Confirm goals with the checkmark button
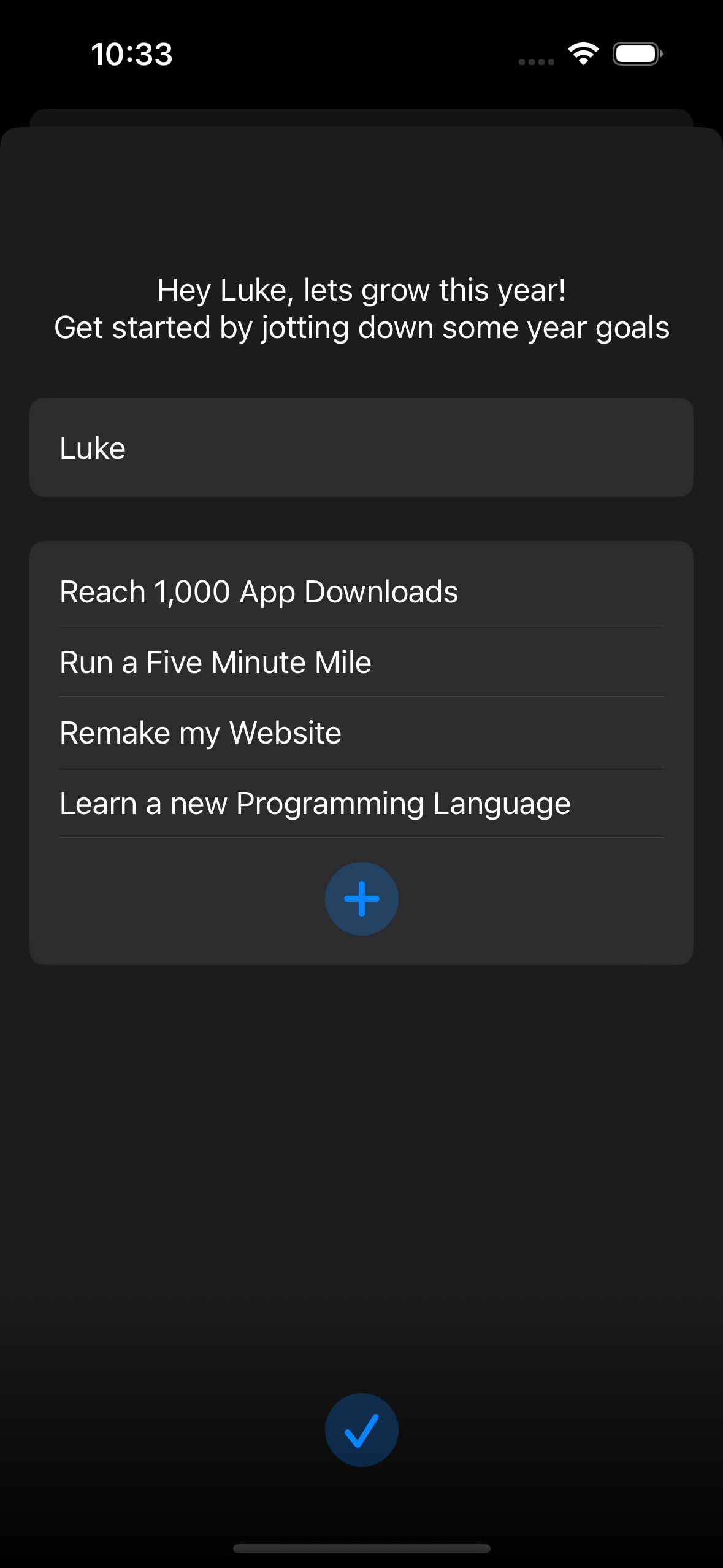The height and width of the screenshot is (1568, 723). (x=362, y=1430)
